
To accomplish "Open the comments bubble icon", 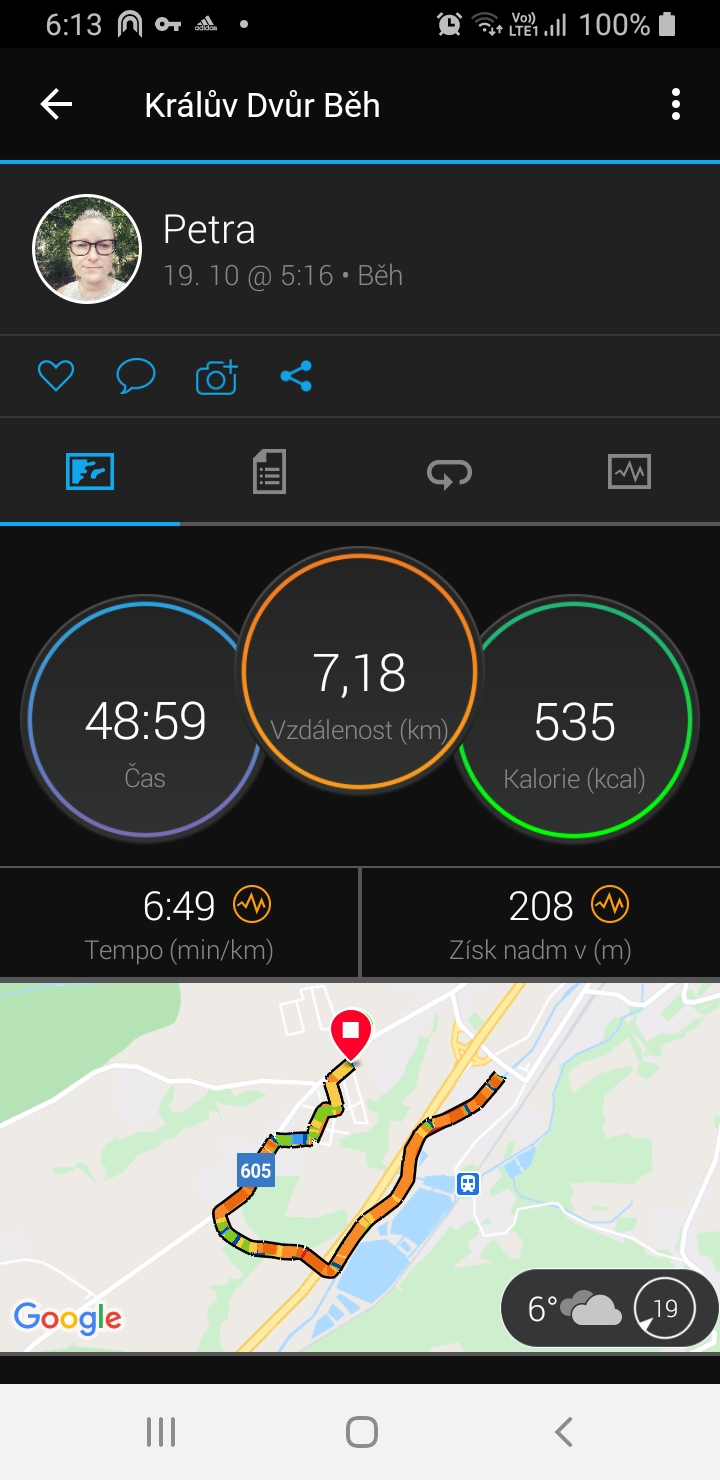I will pos(136,376).
